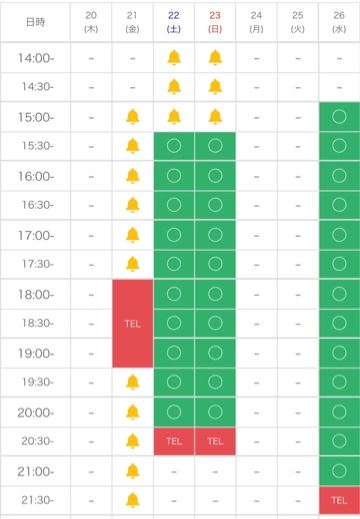Tap the bell for 14:30 Sunday 23
This screenshot has width=360, height=519.
pyautogui.click(x=215, y=87)
